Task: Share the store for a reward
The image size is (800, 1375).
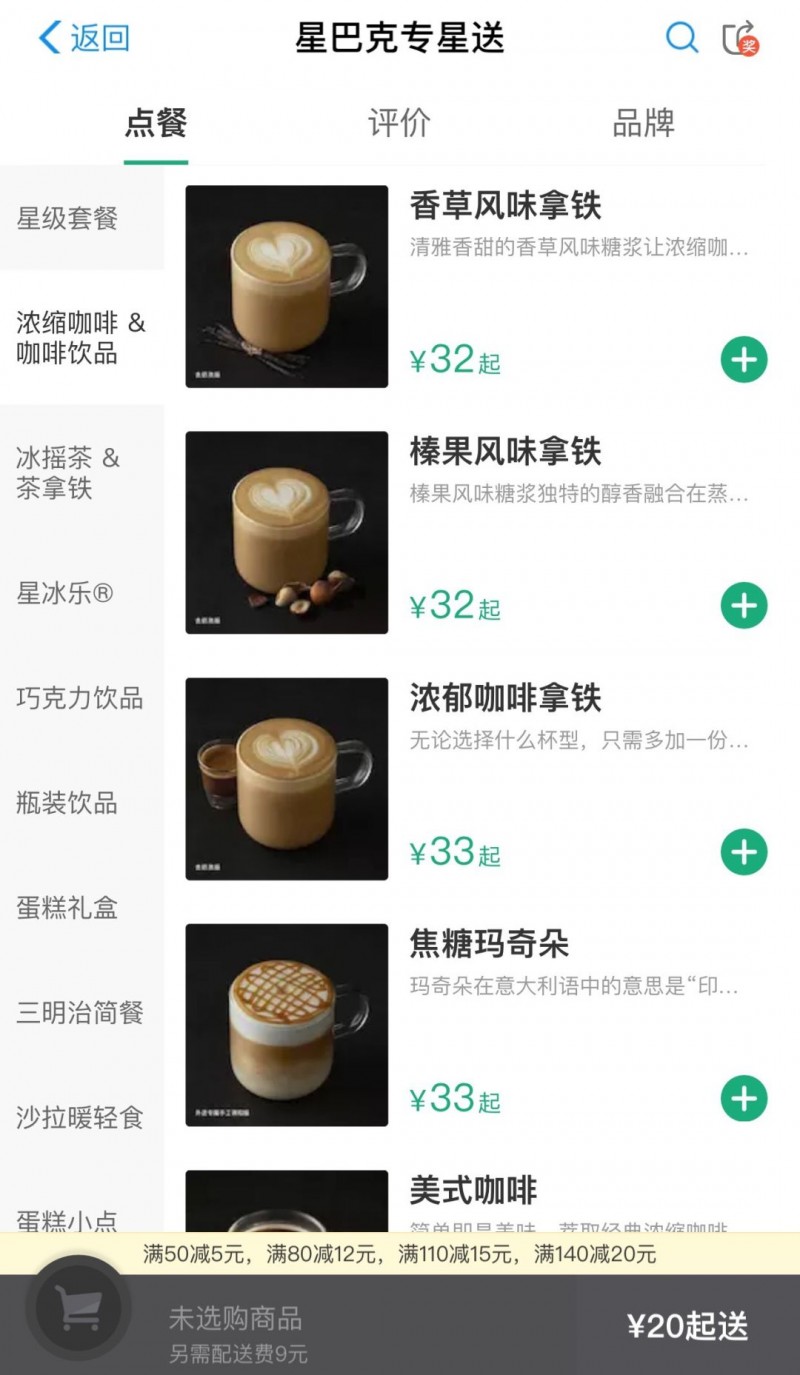Action: [x=740, y=38]
